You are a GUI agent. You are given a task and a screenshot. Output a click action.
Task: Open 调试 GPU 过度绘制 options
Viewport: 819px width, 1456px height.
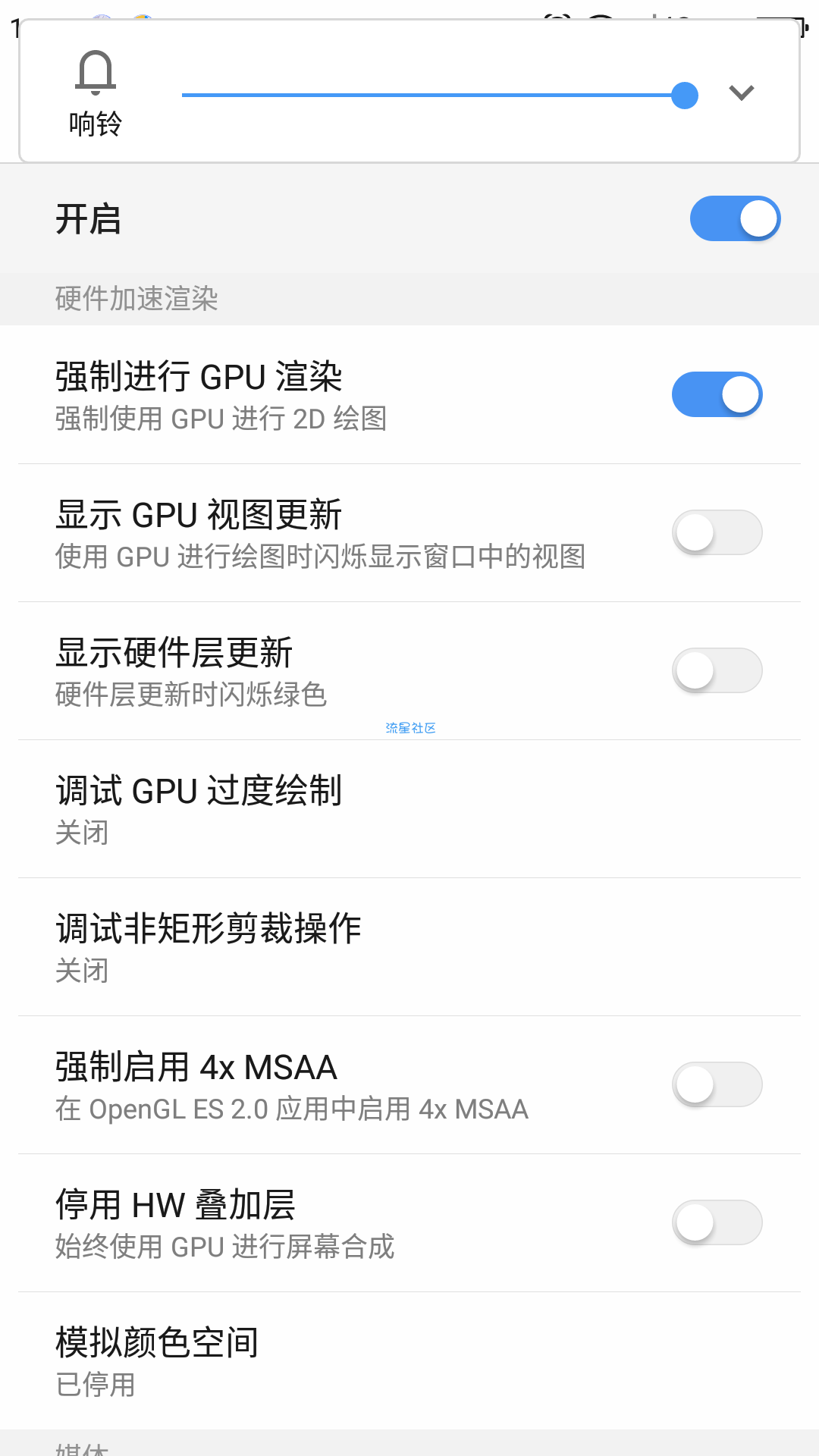pos(409,809)
